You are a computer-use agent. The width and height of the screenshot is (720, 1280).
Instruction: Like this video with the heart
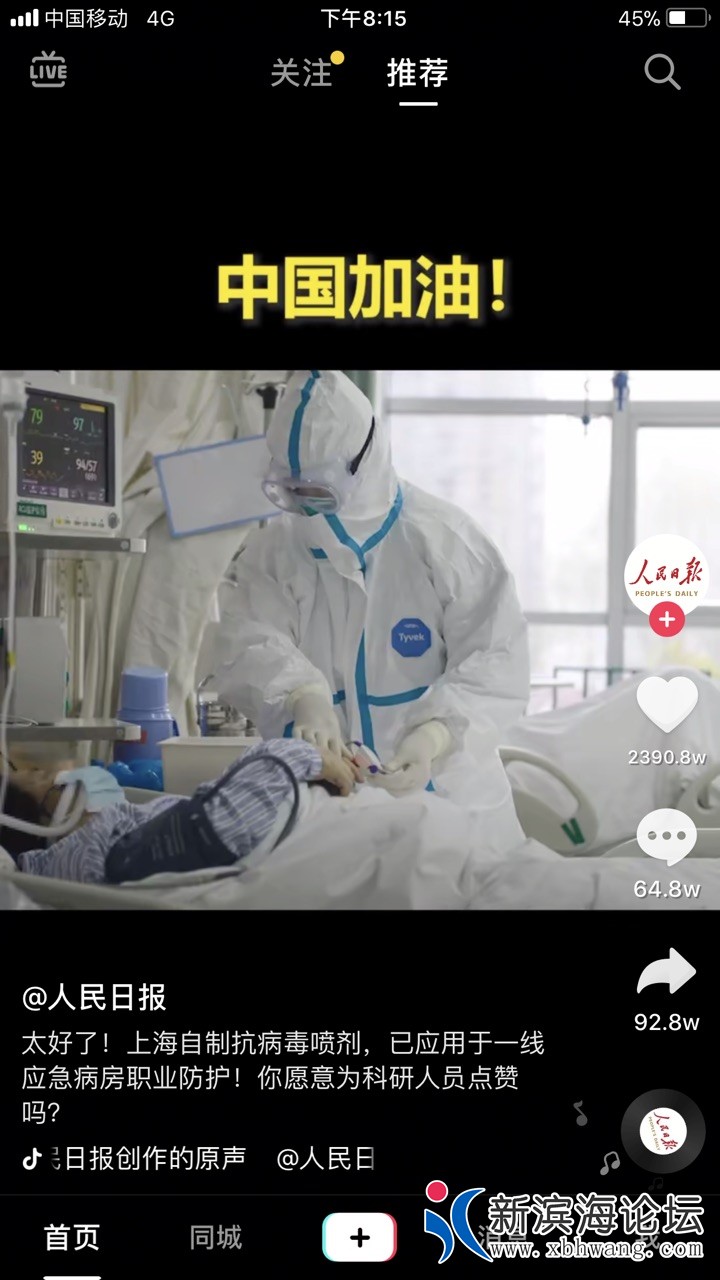click(x=667, y=705)
